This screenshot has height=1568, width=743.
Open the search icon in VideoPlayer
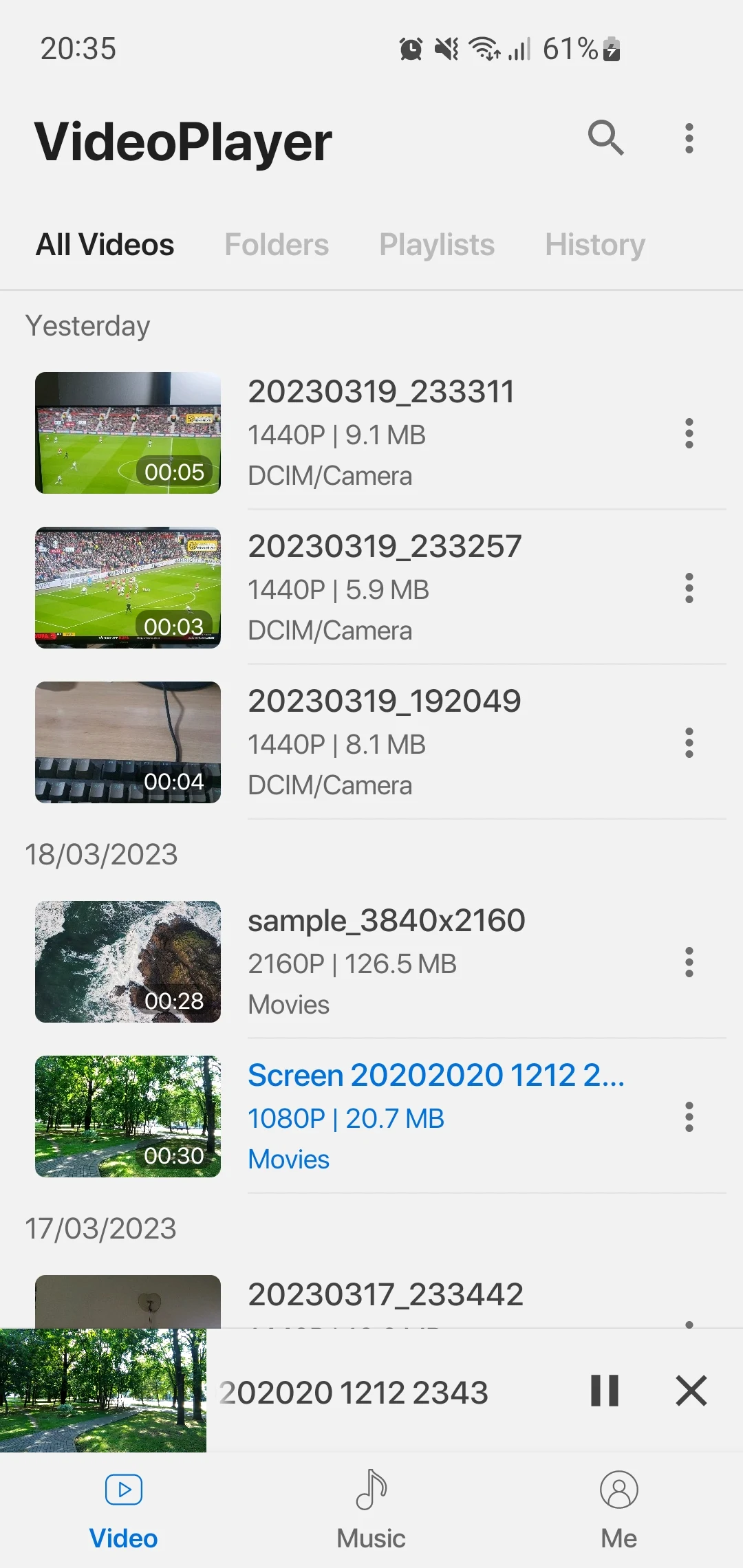[x=606, y=138]
